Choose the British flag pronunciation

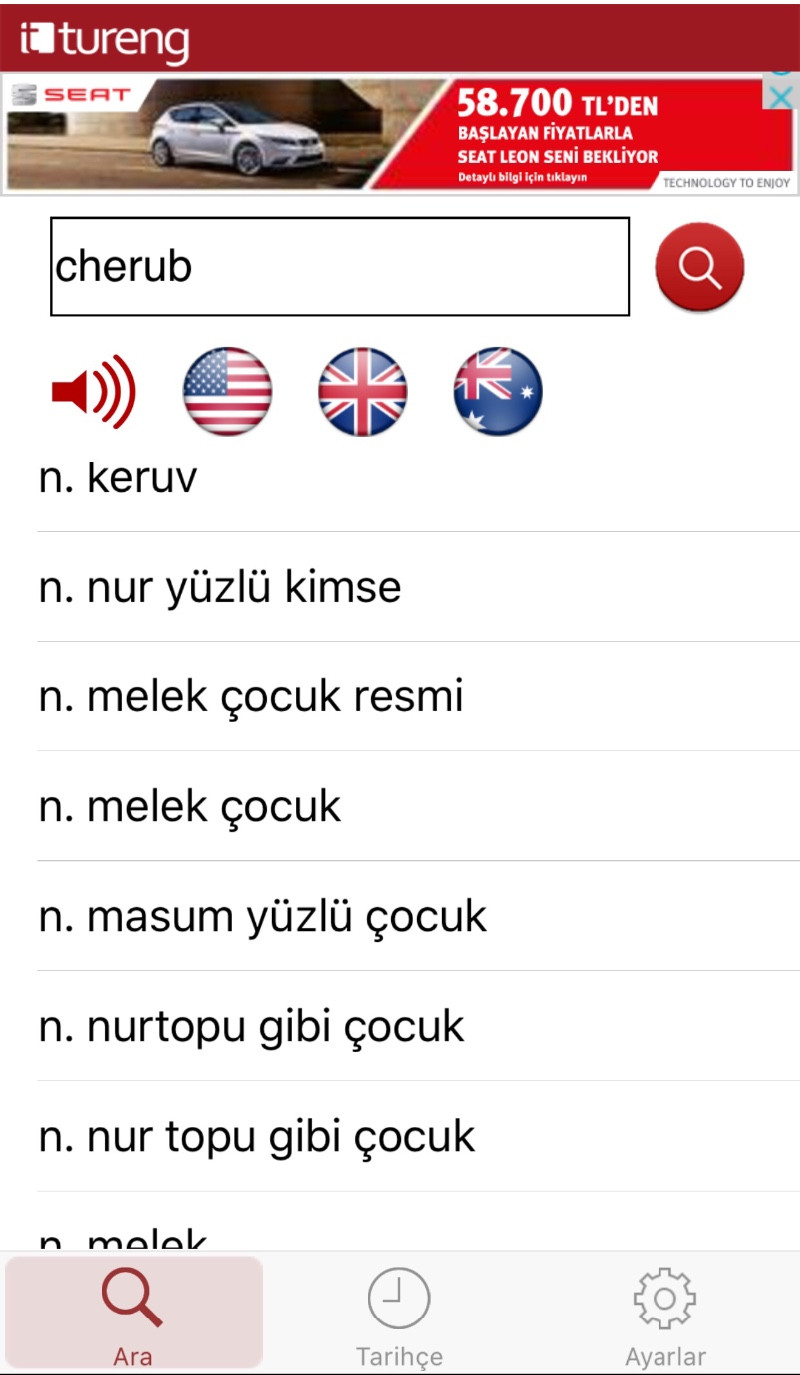[362, 391]
